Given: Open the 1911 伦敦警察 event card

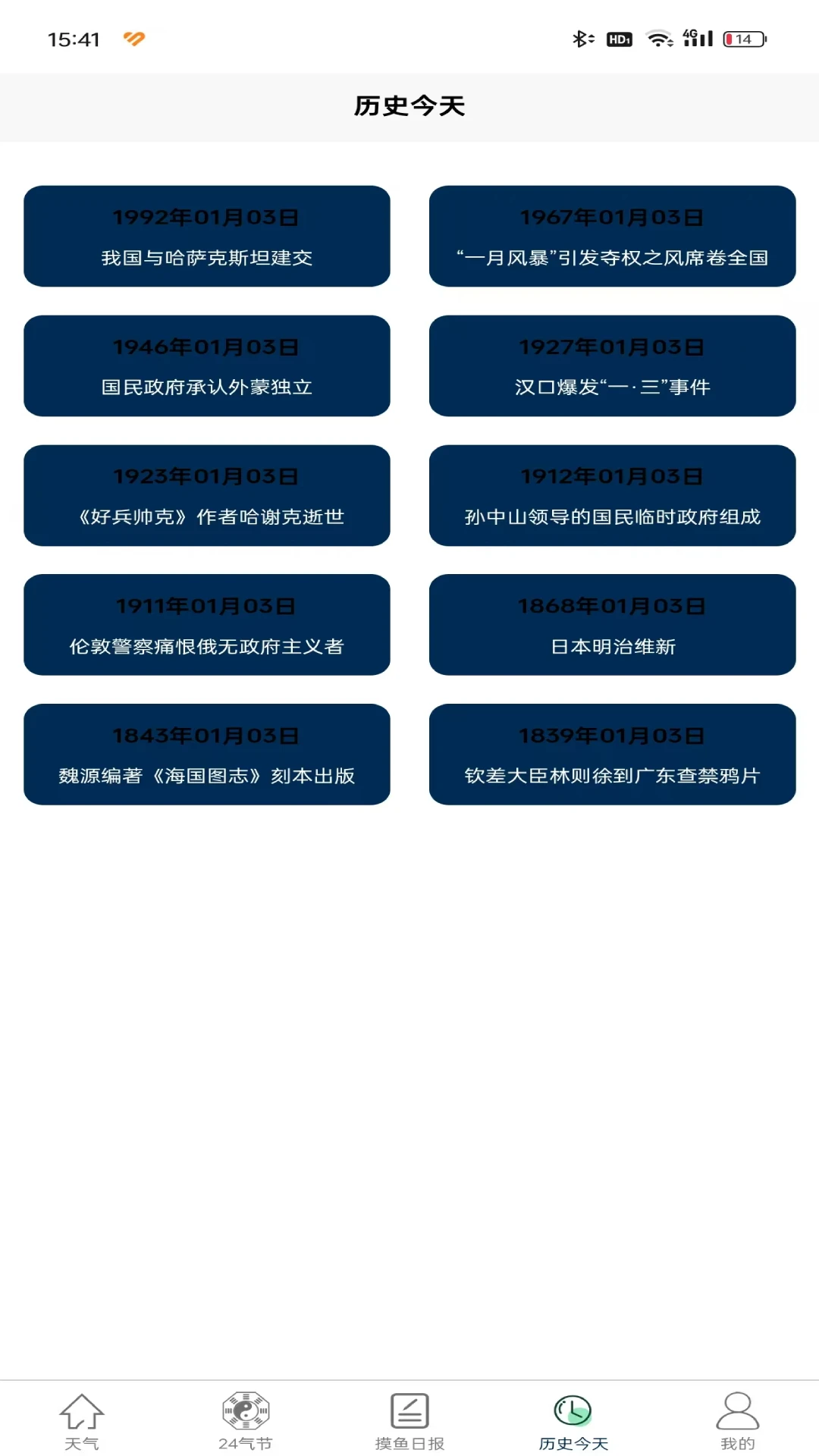Looking at the screenshot, I should [207, 625].
